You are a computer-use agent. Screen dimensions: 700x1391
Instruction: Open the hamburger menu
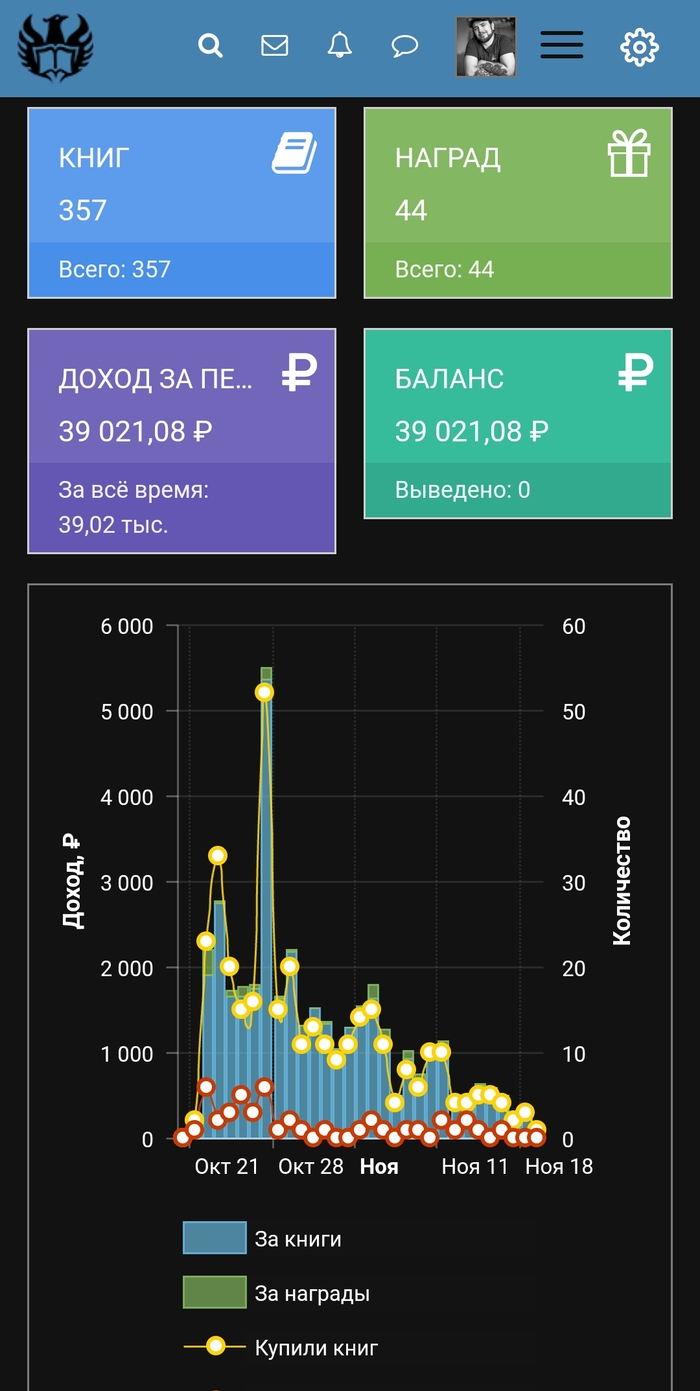click(x=562, y=46)
